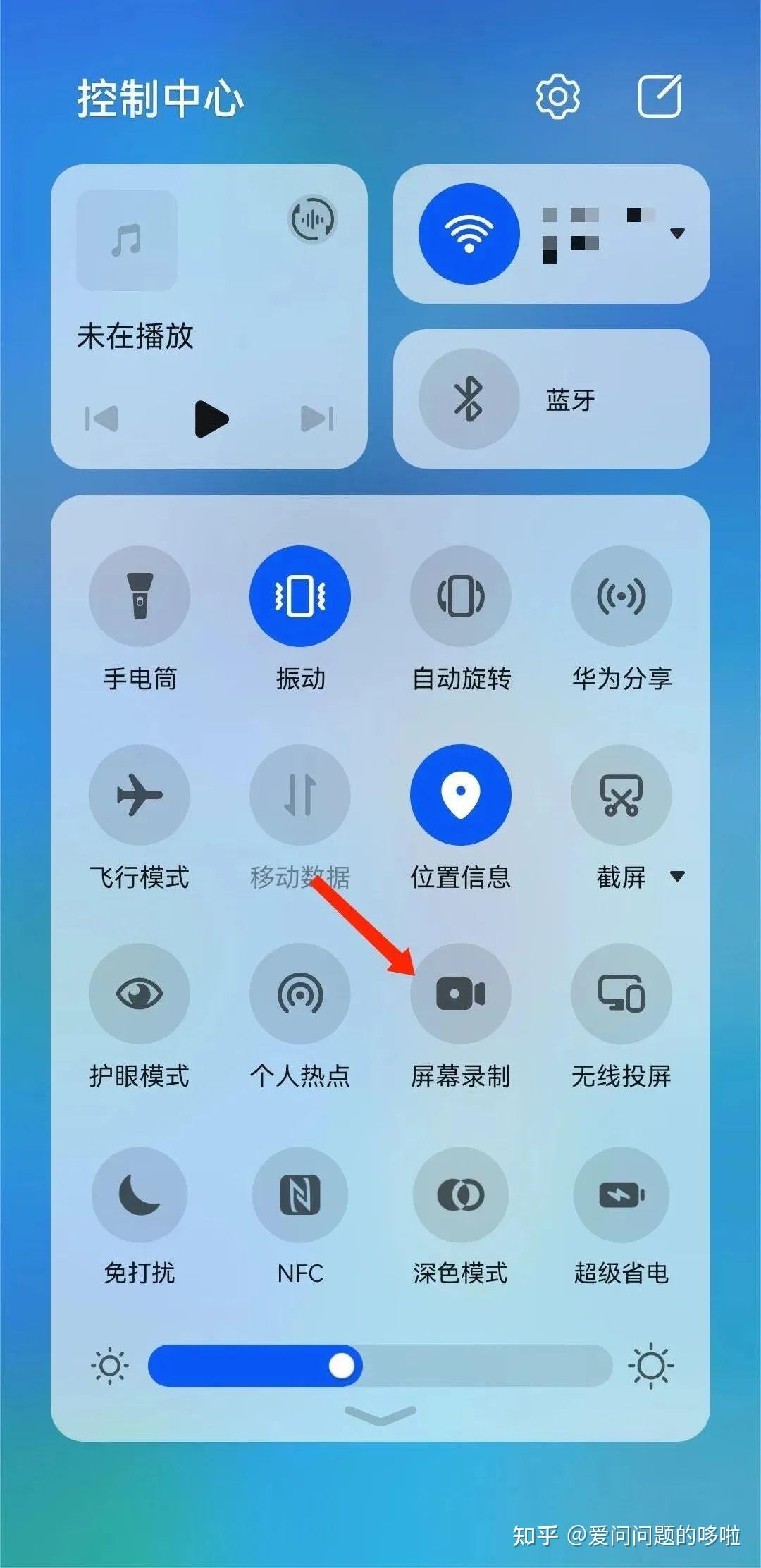Enable auto-rotate (自动旋转)
Screen dimensions: 761x1568
coord(461,596)
